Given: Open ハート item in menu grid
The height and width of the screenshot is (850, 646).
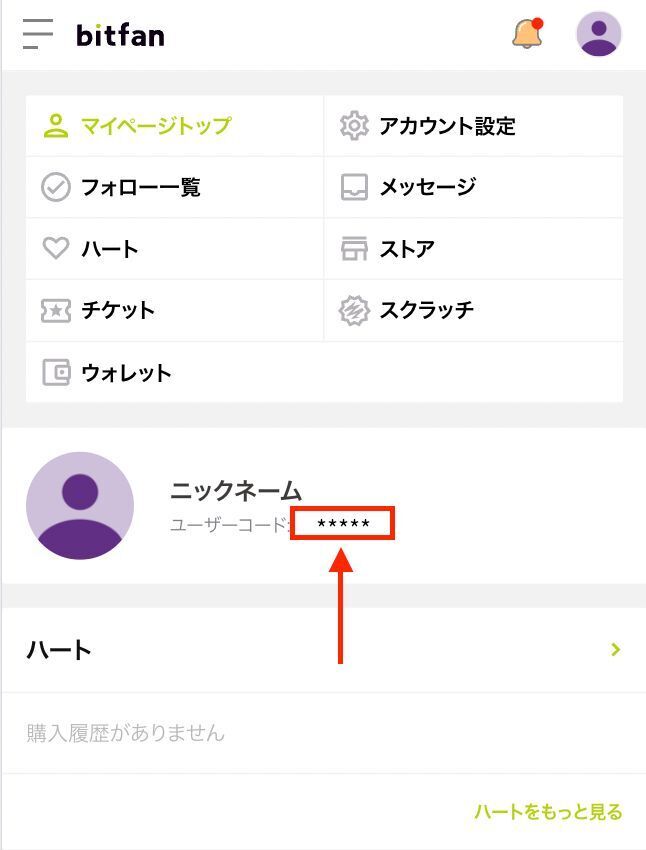Looking at the screenshot, I should click(175, 249).
